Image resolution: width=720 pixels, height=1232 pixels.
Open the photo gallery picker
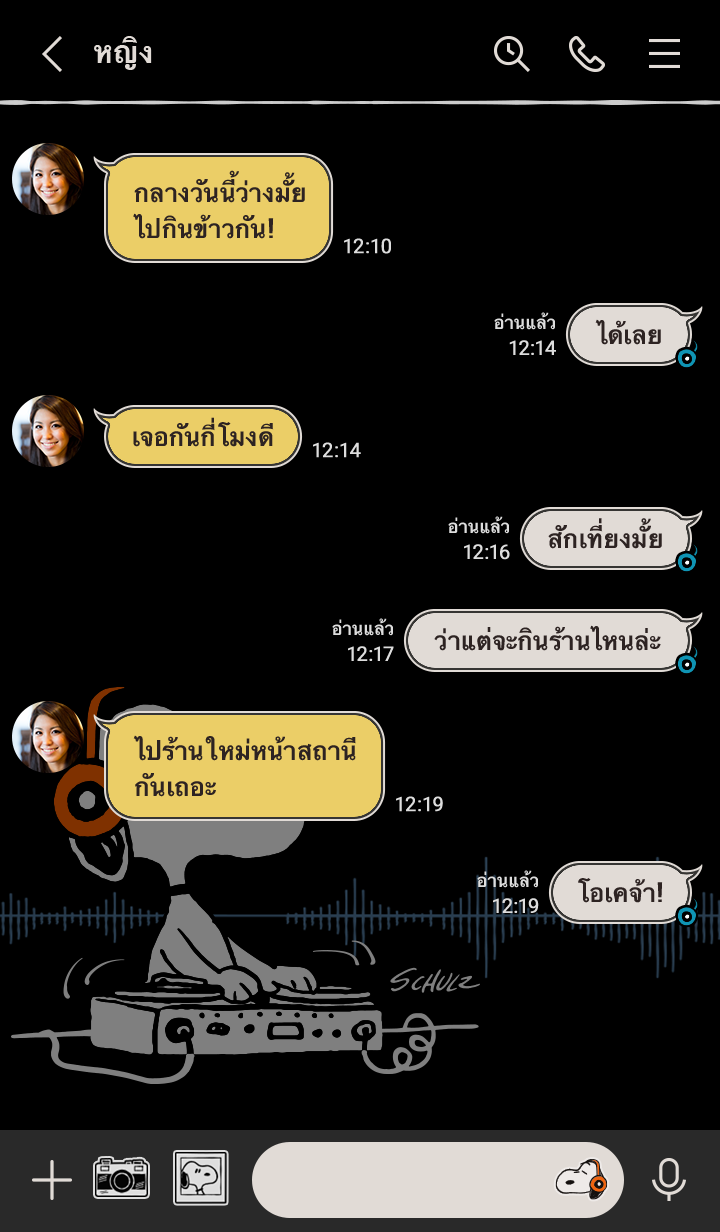click(x=201, y=1178)
